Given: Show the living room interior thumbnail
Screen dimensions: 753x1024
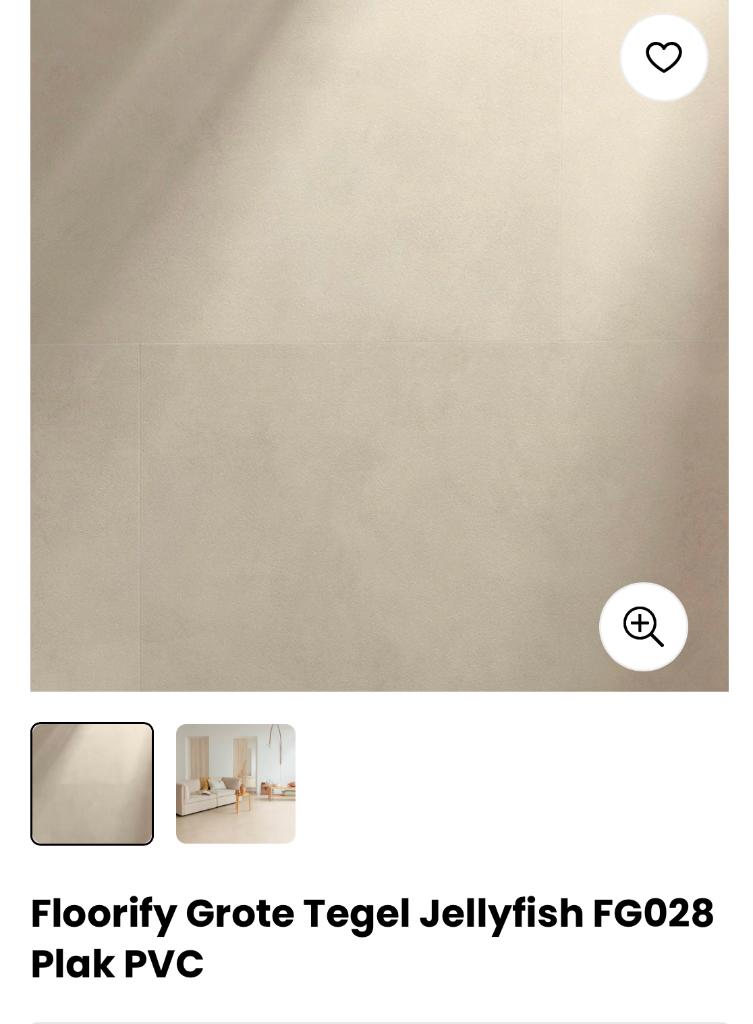Looking at the screenshot, I should (x=236, y=784).
